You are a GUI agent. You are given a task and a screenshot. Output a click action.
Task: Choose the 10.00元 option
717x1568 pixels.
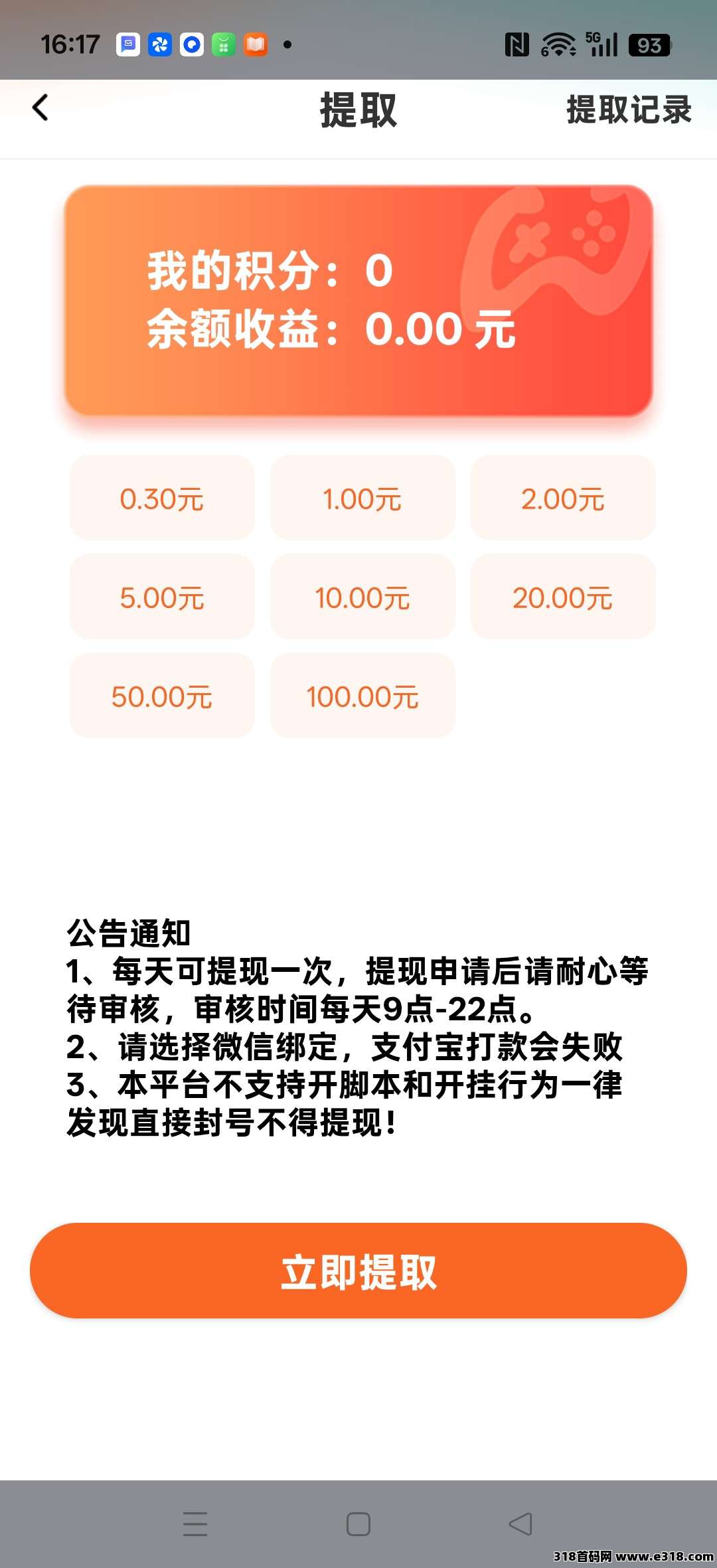coord(362,597)
